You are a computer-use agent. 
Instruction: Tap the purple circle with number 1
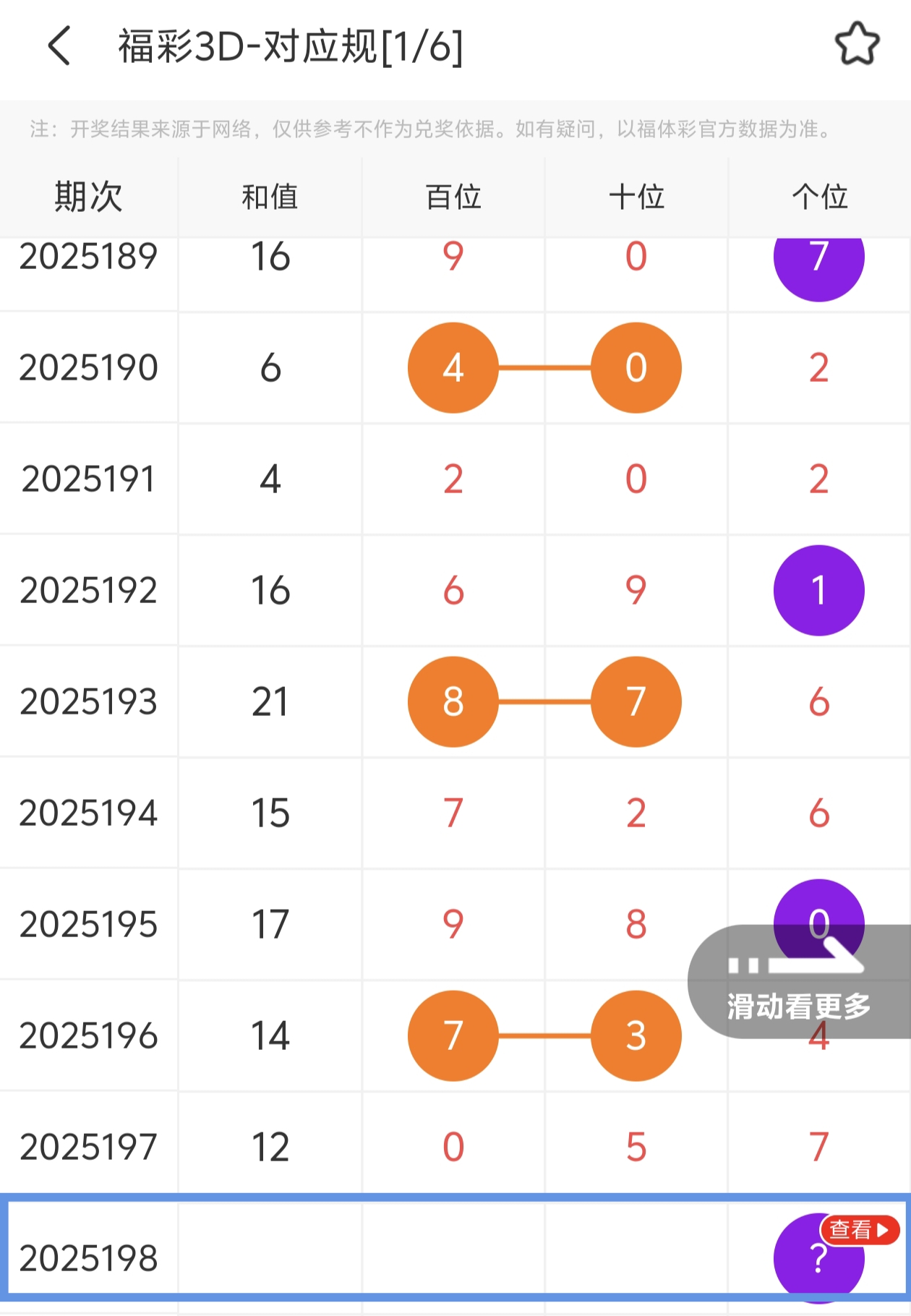[818, 590]
